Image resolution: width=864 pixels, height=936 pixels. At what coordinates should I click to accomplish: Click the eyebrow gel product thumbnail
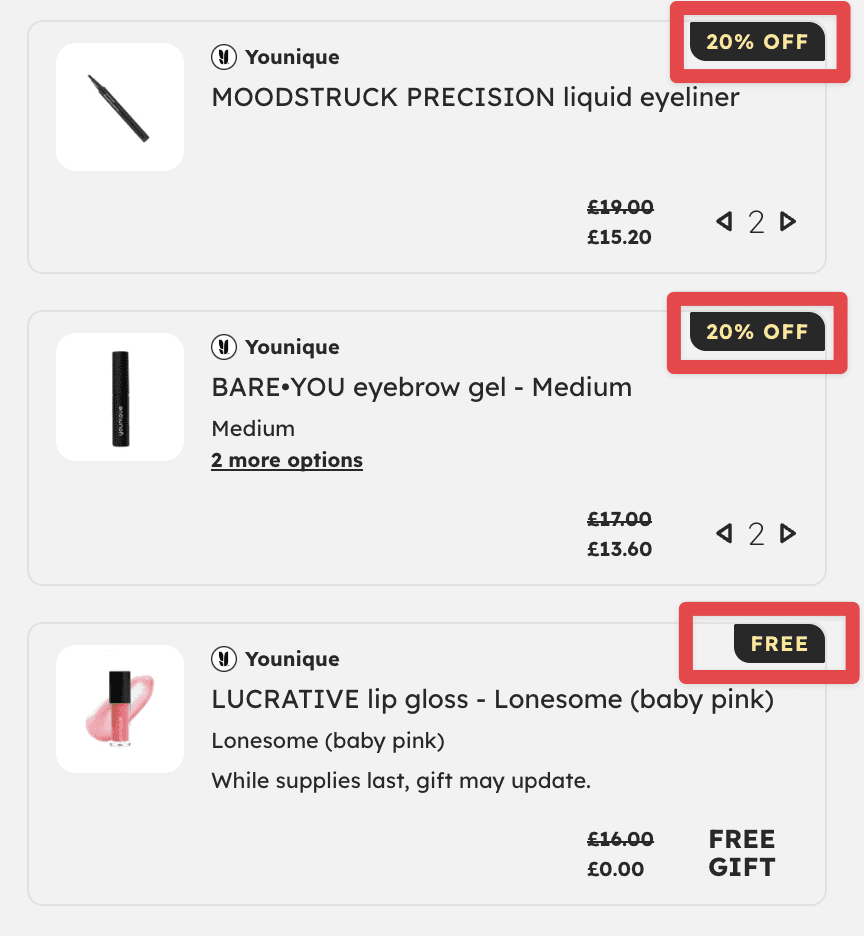[x=120, y=397]
